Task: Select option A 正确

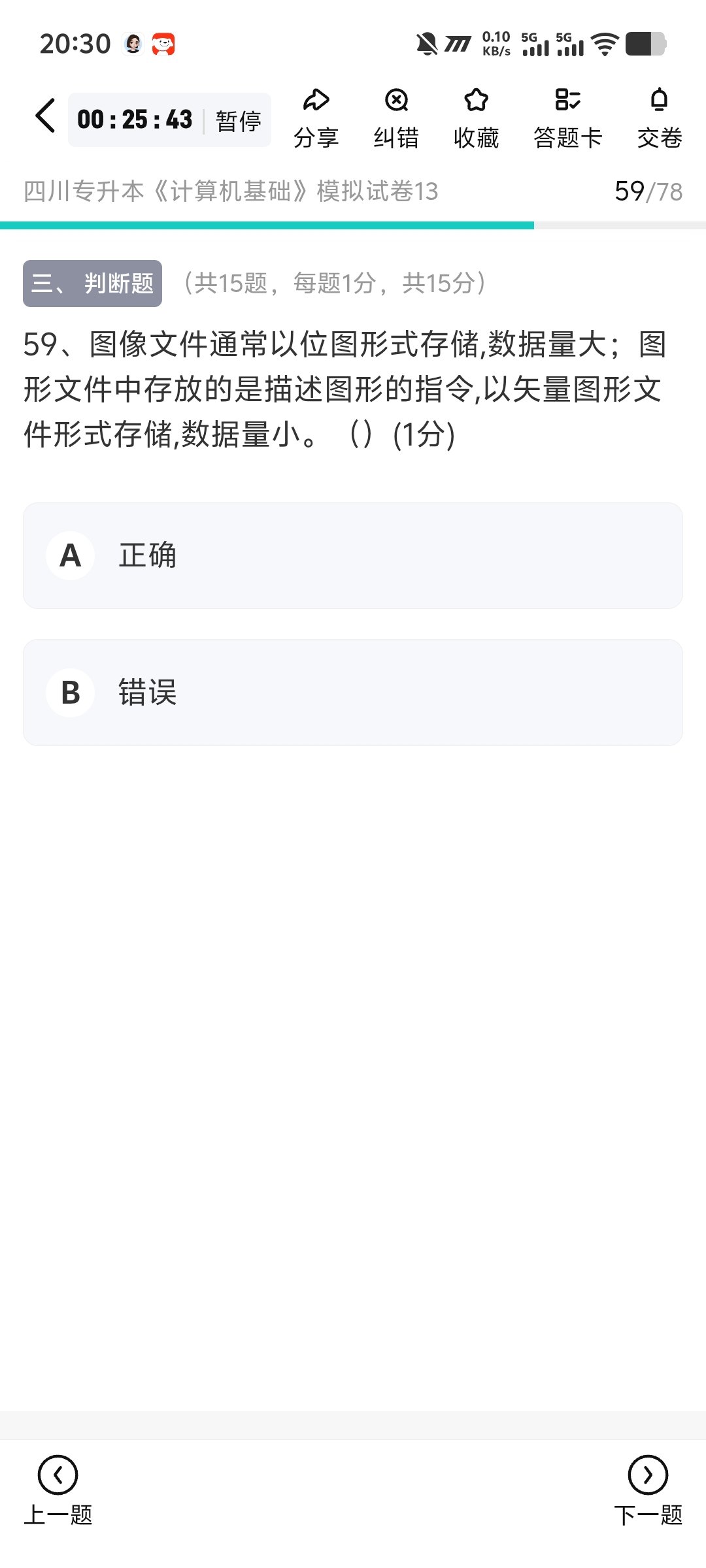Action: [x=353, y=555]
